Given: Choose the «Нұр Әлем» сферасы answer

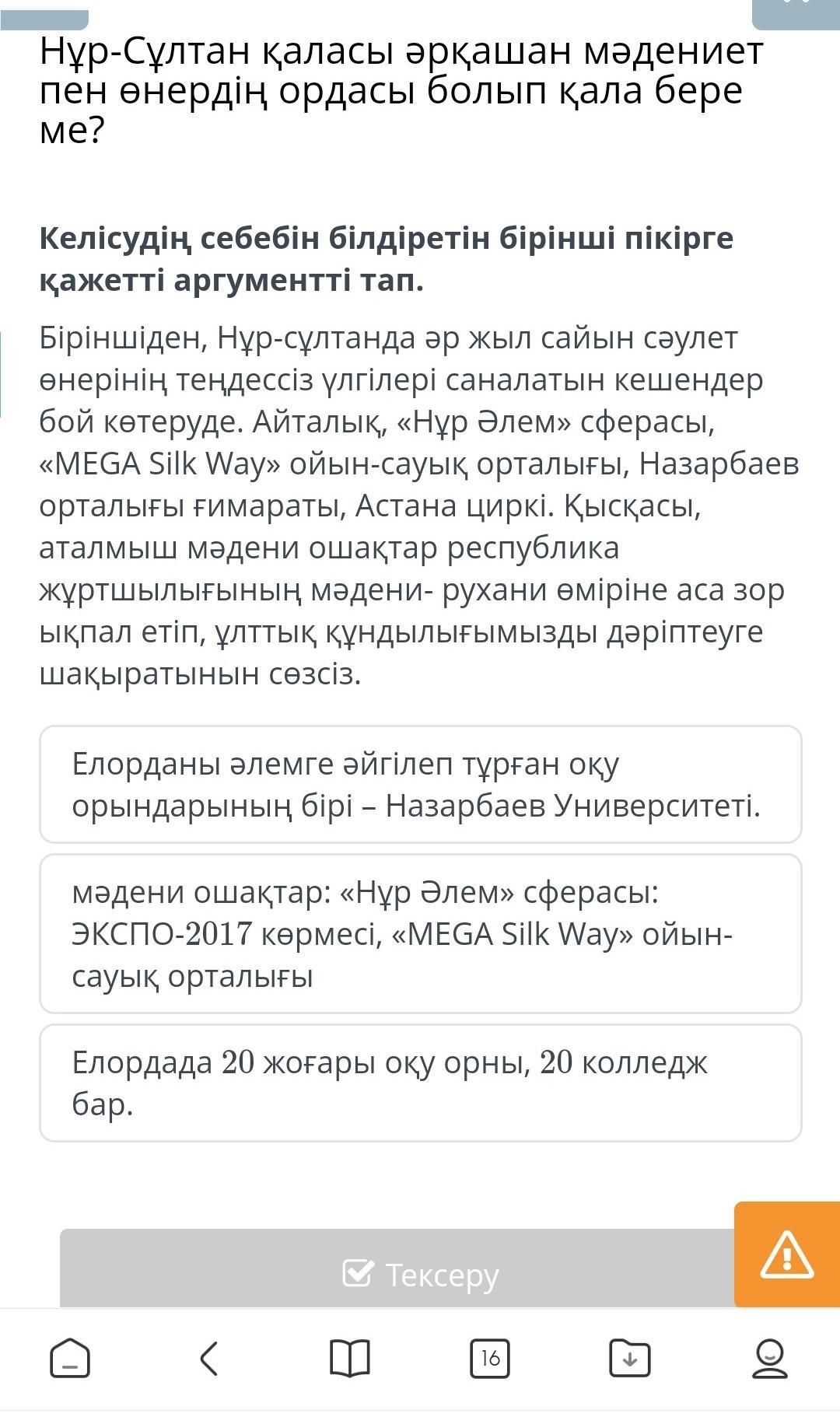Looking at the screenshot, I should [420, 933].
